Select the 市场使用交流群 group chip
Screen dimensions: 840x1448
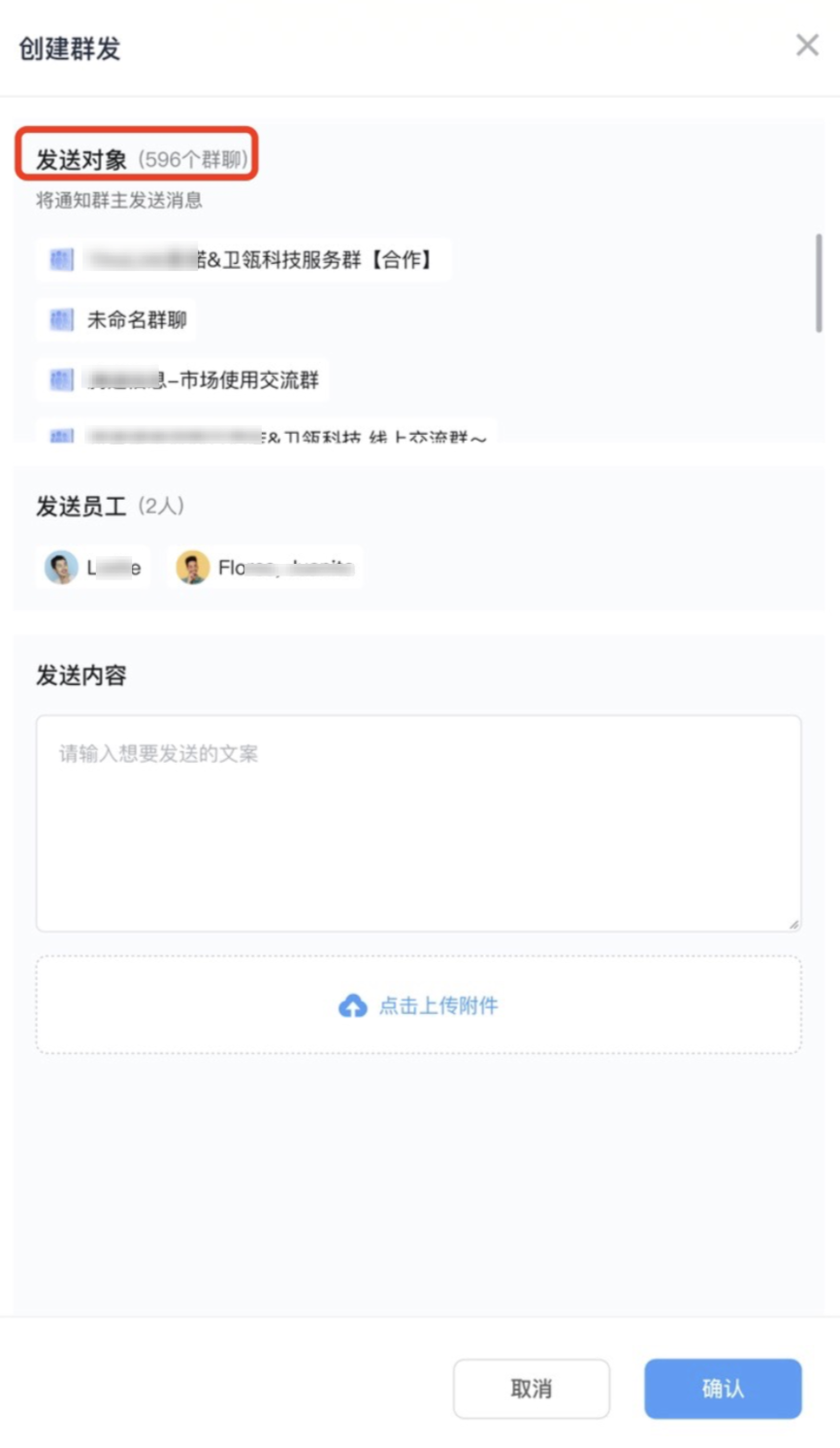coord(182,379)
